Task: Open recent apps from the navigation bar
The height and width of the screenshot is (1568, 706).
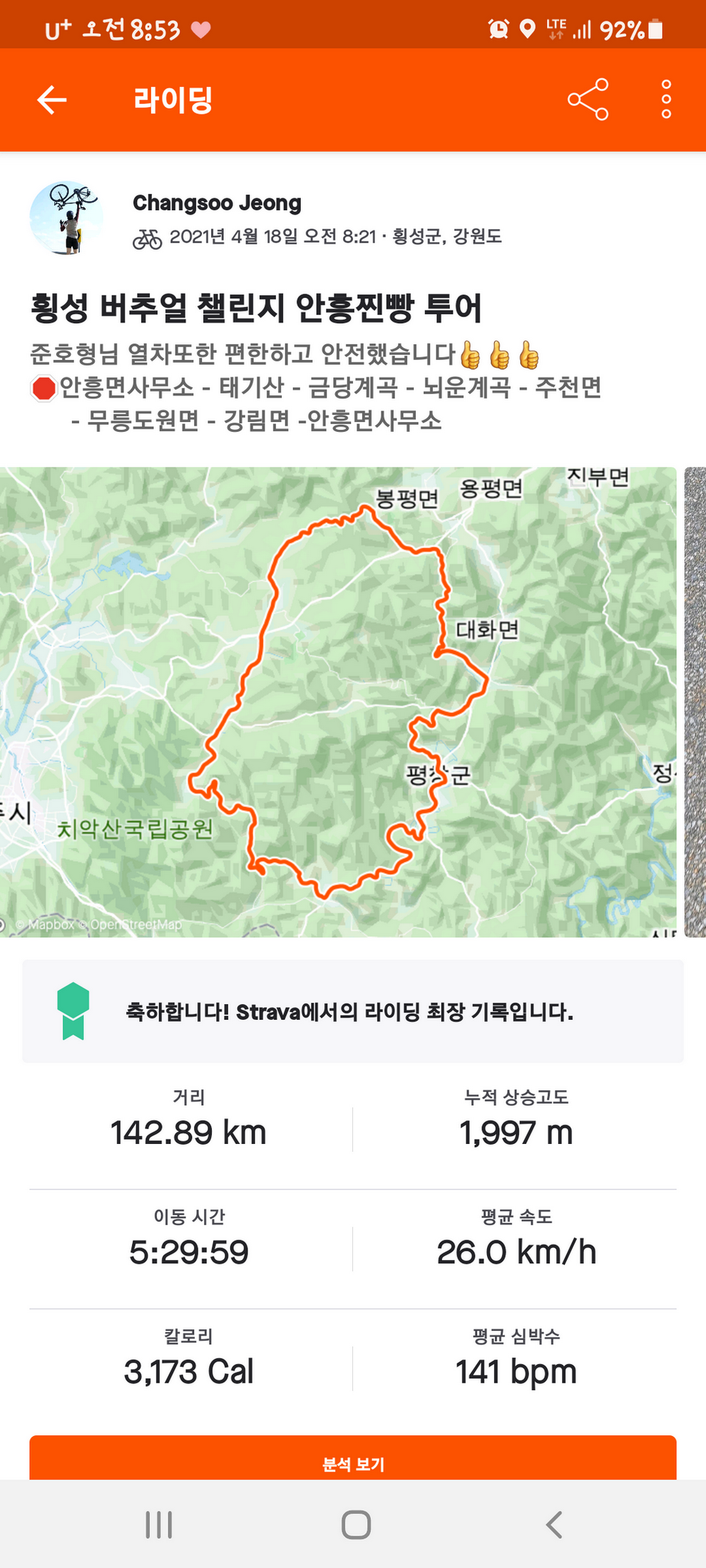Action: pyautogui.click(x=158, y=1525)
